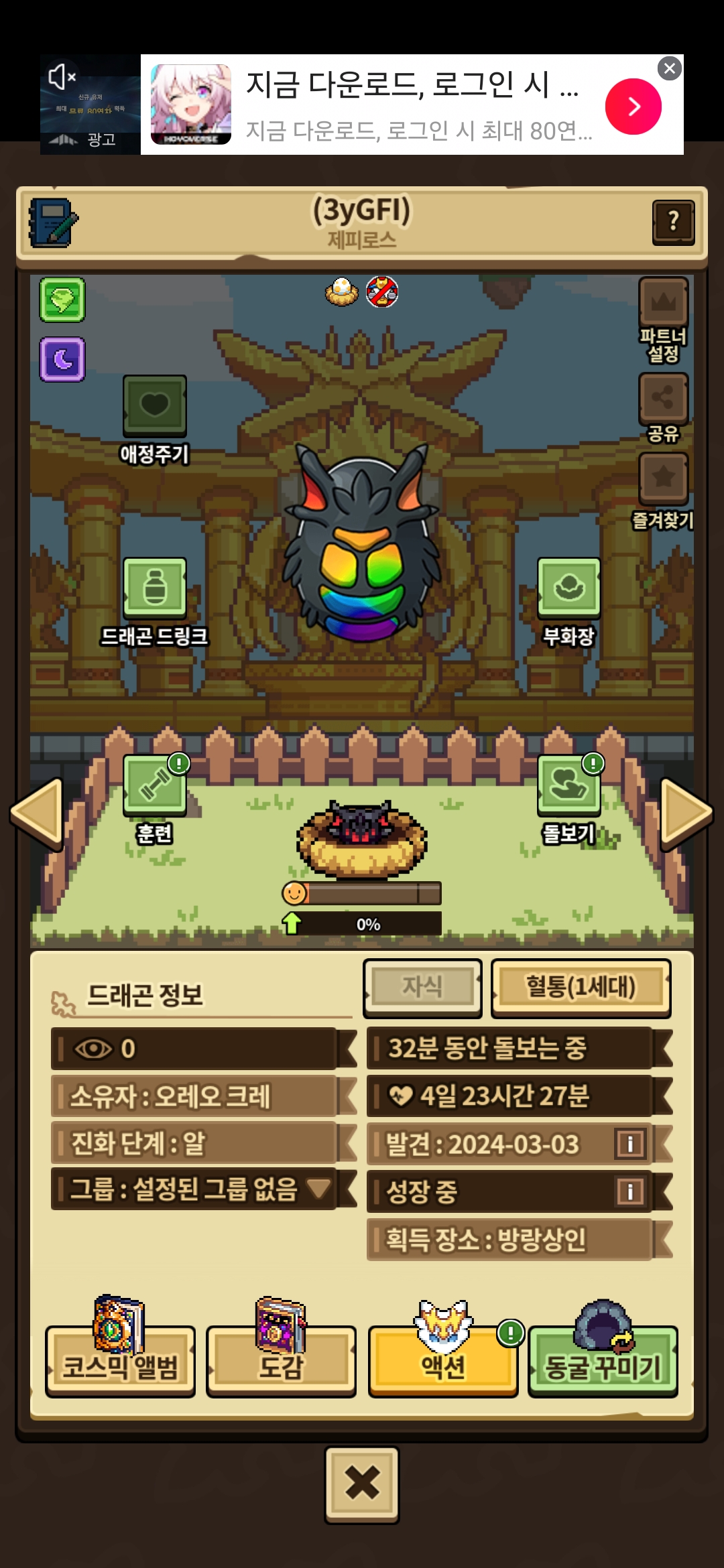
Task: Tap the green gem icon
Action: (x=62, y=300)
